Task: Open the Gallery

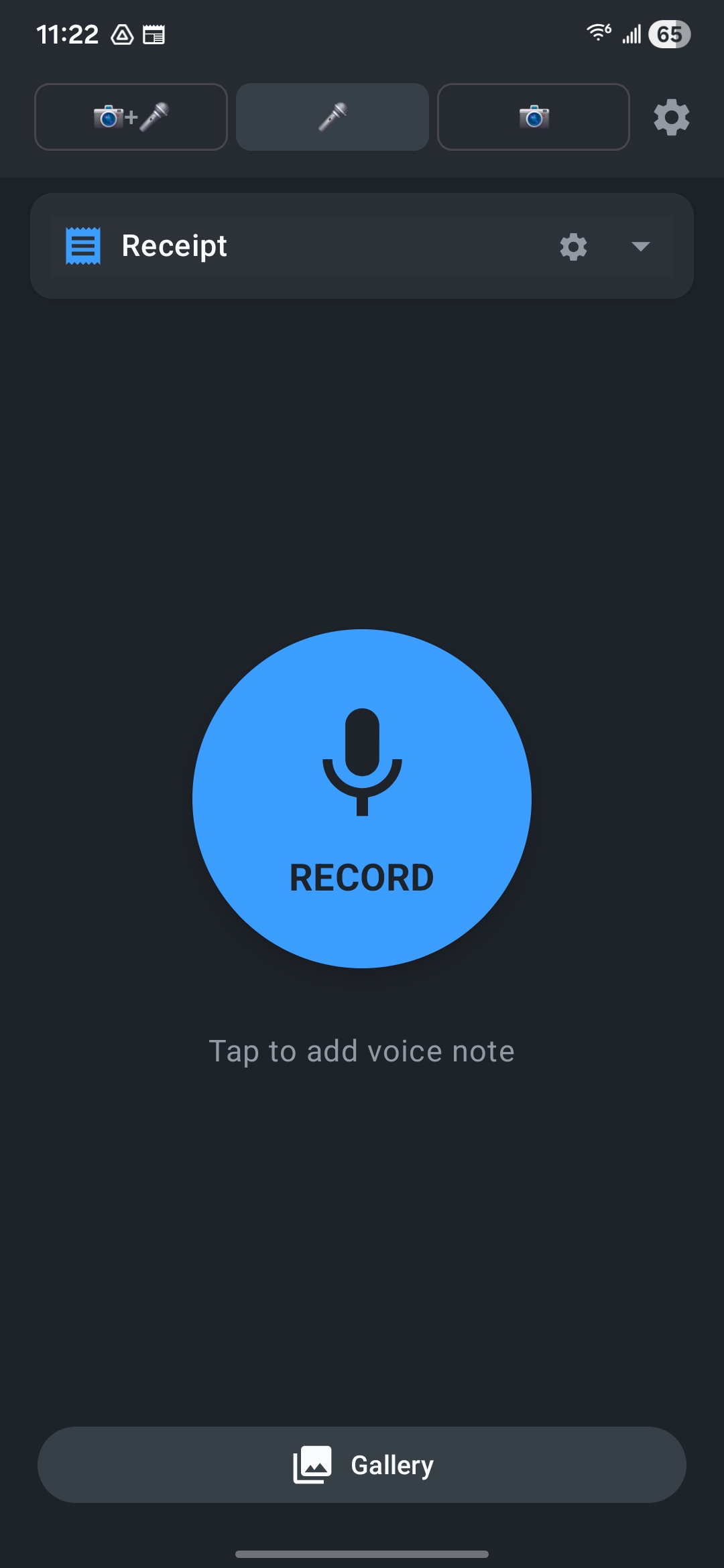Action: coord(362,1465)
